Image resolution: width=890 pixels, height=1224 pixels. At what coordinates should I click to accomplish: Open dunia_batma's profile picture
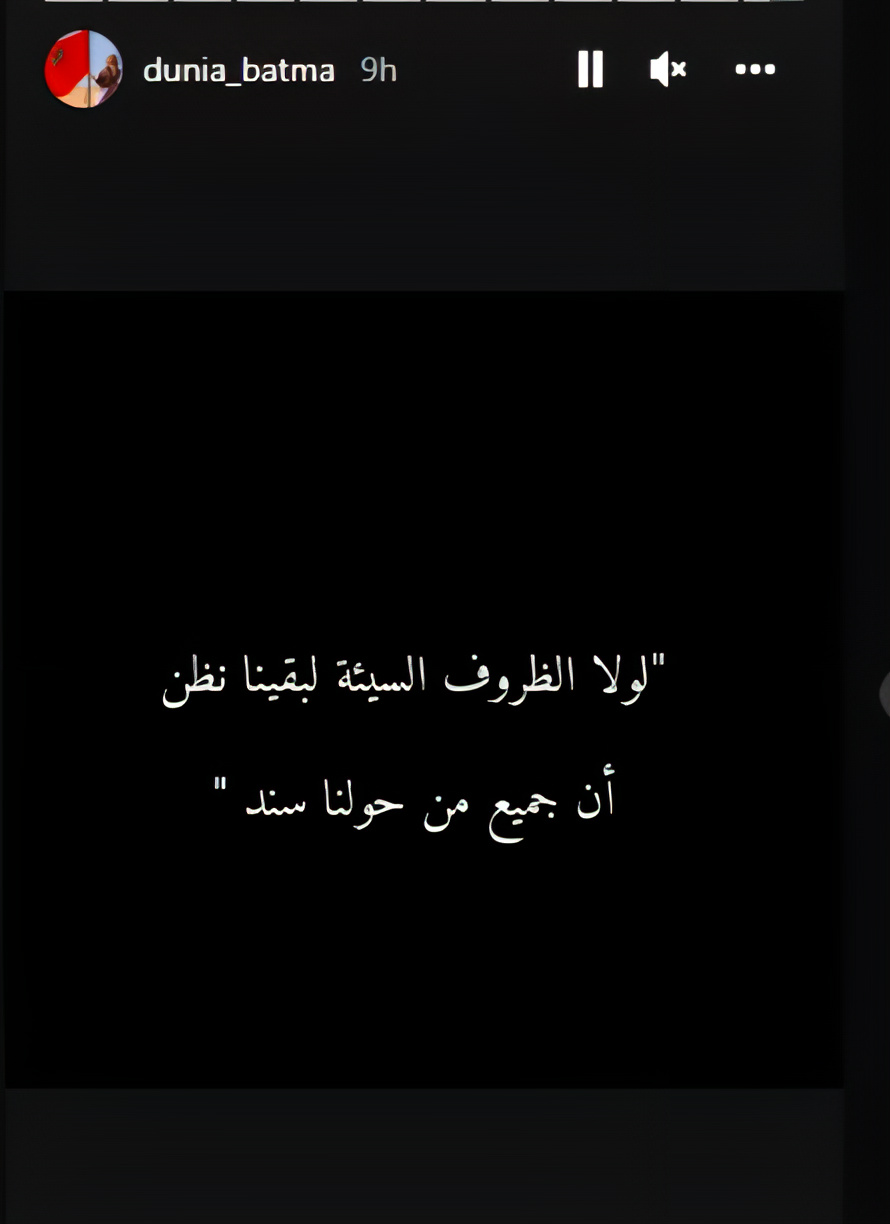pyautogui.click(x=84, y=69)
